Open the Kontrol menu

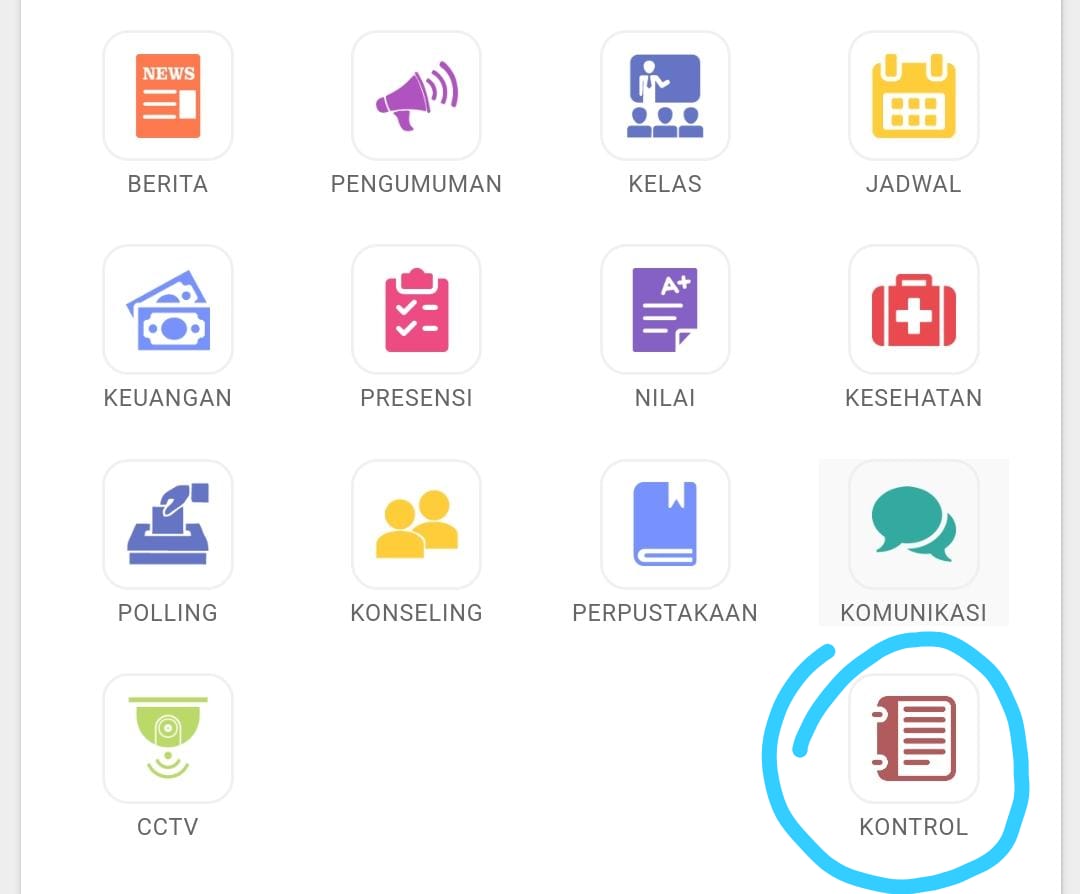tap(913, 739)
